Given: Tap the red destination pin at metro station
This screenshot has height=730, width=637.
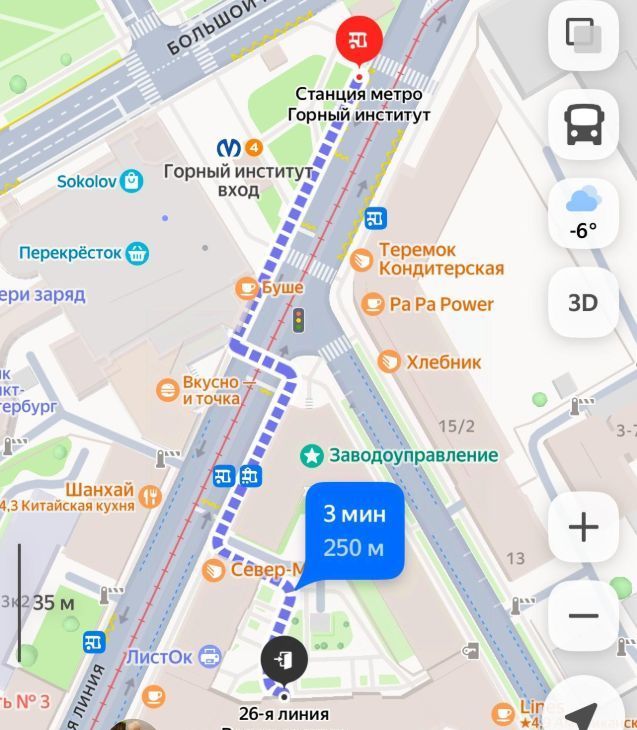Looking at the screenshot, I should click(361, 41).
